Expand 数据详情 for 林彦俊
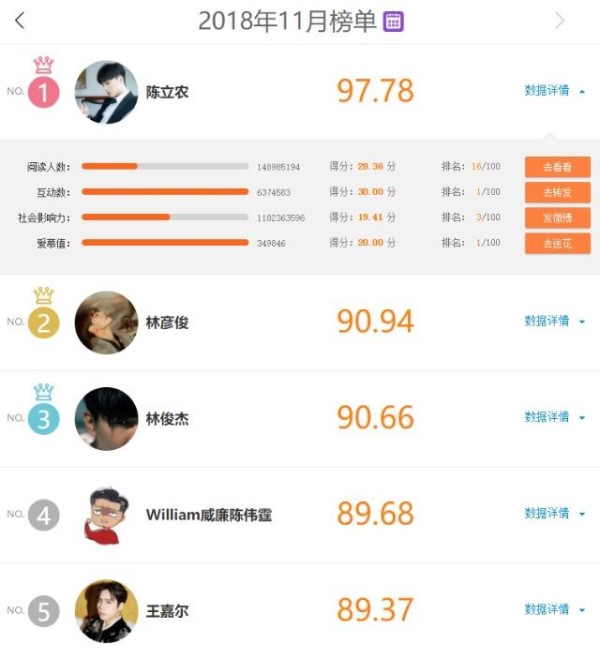Screen dimensions: 600x659 (554, 321)
